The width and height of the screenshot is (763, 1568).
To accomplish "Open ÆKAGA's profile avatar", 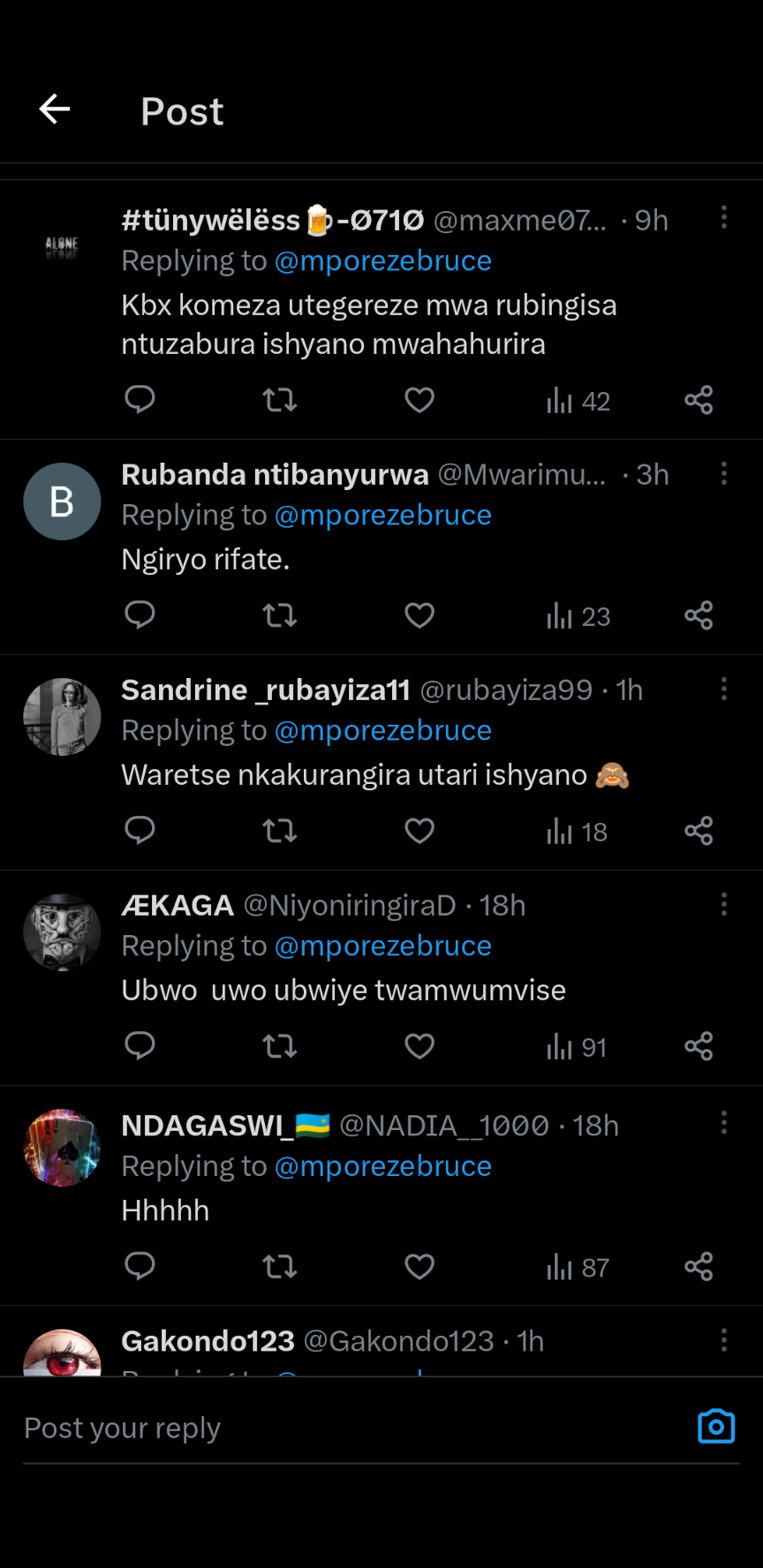I will tap(62, 932).
